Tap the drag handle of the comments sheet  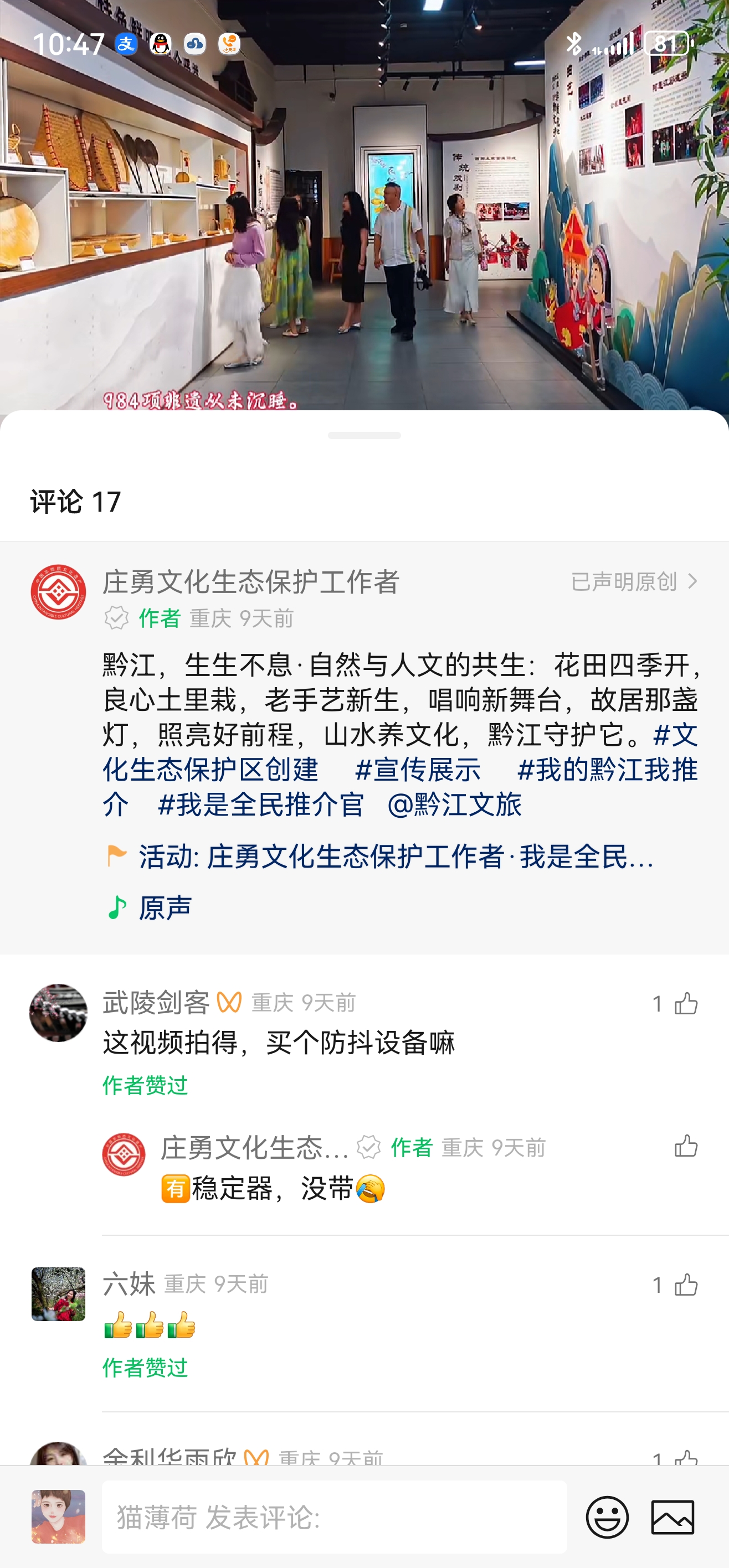pos(364,436)
